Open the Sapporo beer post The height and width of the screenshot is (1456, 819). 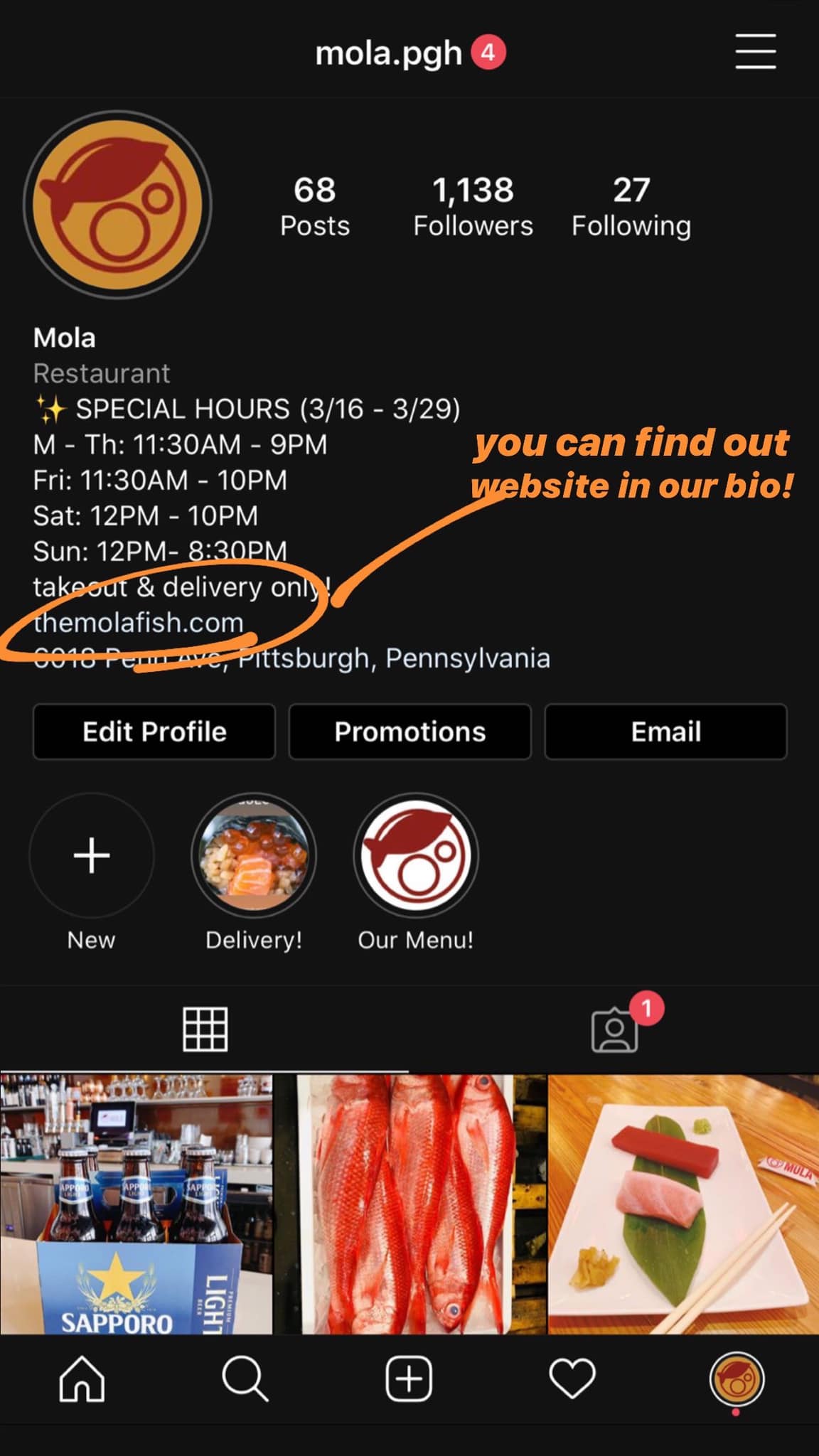136,1204
